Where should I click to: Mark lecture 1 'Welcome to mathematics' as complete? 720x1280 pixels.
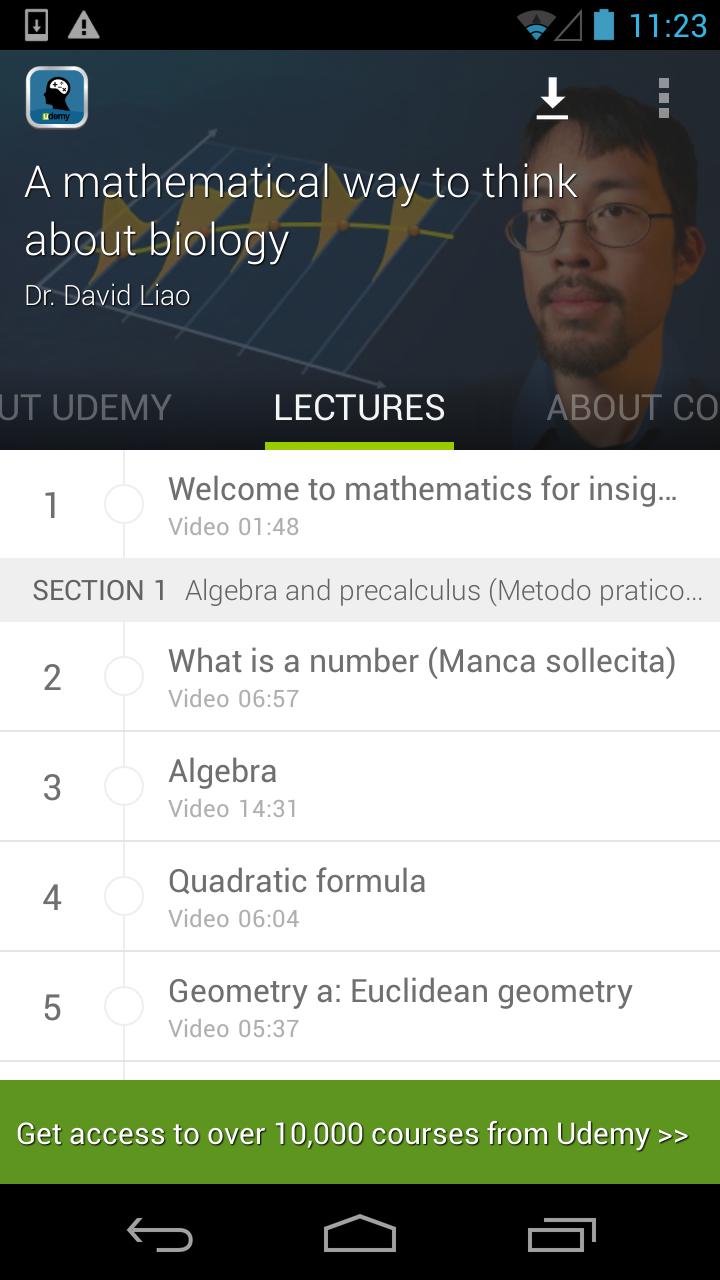click(x=124, y=504)
